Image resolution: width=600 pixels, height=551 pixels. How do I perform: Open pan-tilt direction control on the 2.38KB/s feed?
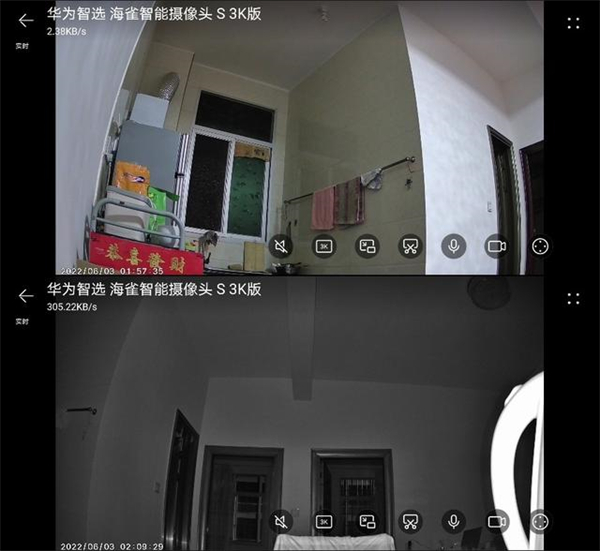click(x=540, y=246)
